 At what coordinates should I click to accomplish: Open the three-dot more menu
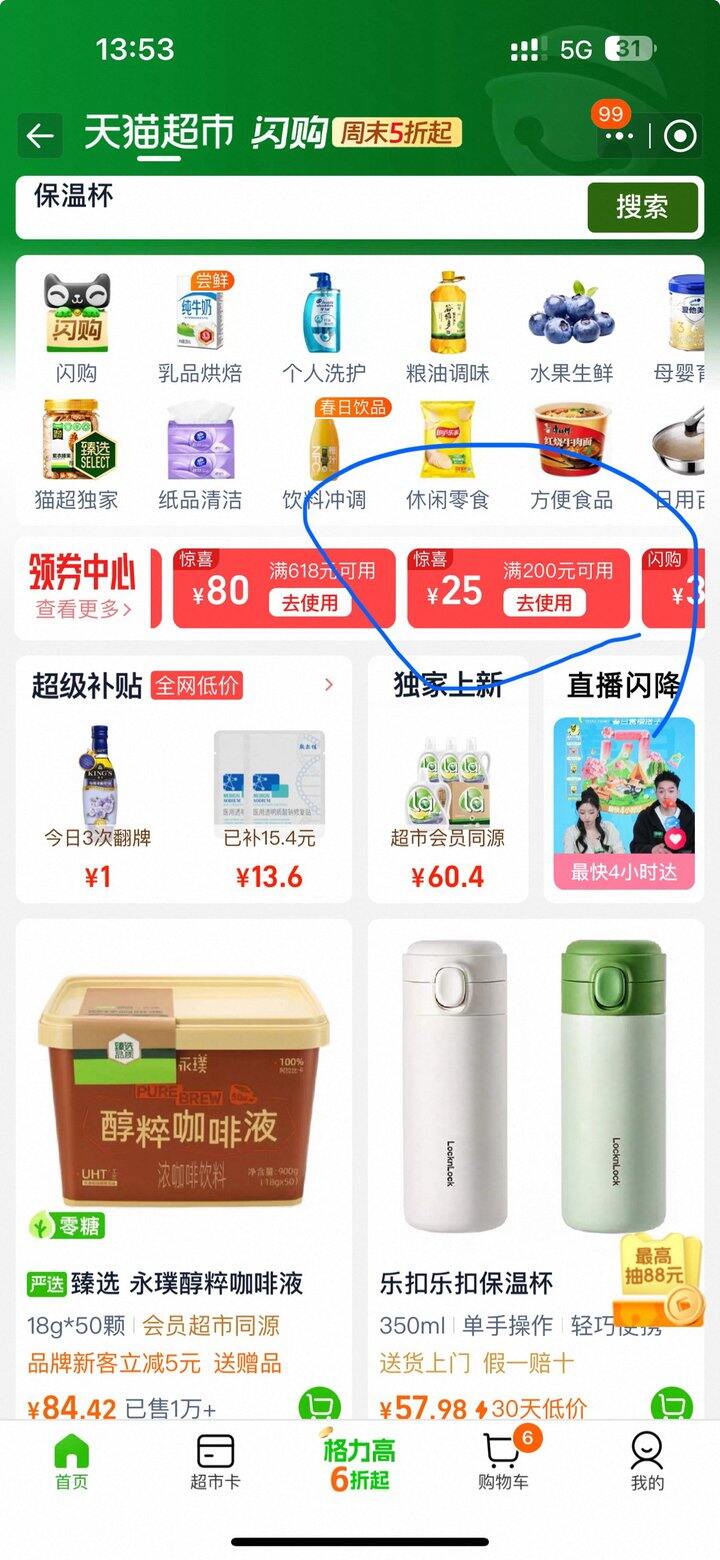click(619, 137)
